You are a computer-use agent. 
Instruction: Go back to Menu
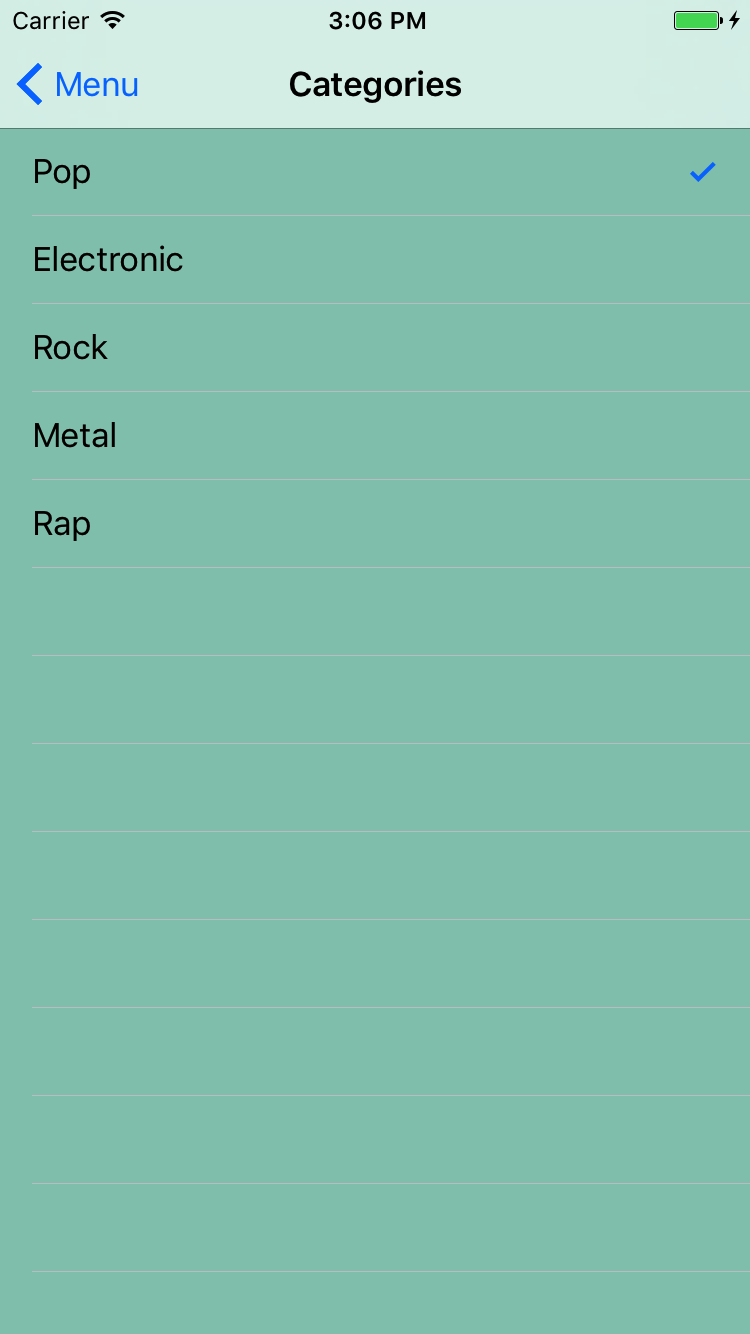tap(78, 85)
